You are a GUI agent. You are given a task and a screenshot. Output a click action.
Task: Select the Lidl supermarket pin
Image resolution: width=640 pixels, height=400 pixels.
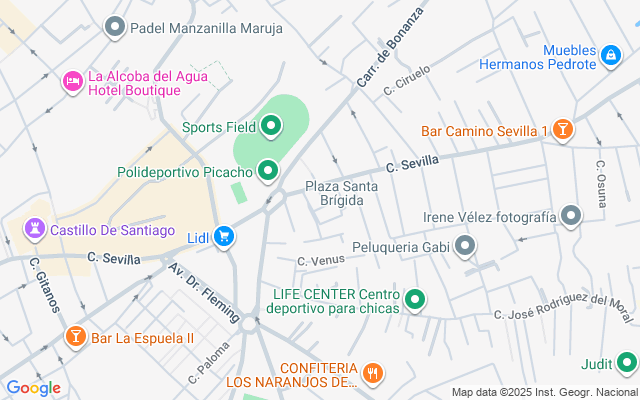coord(225,237)
